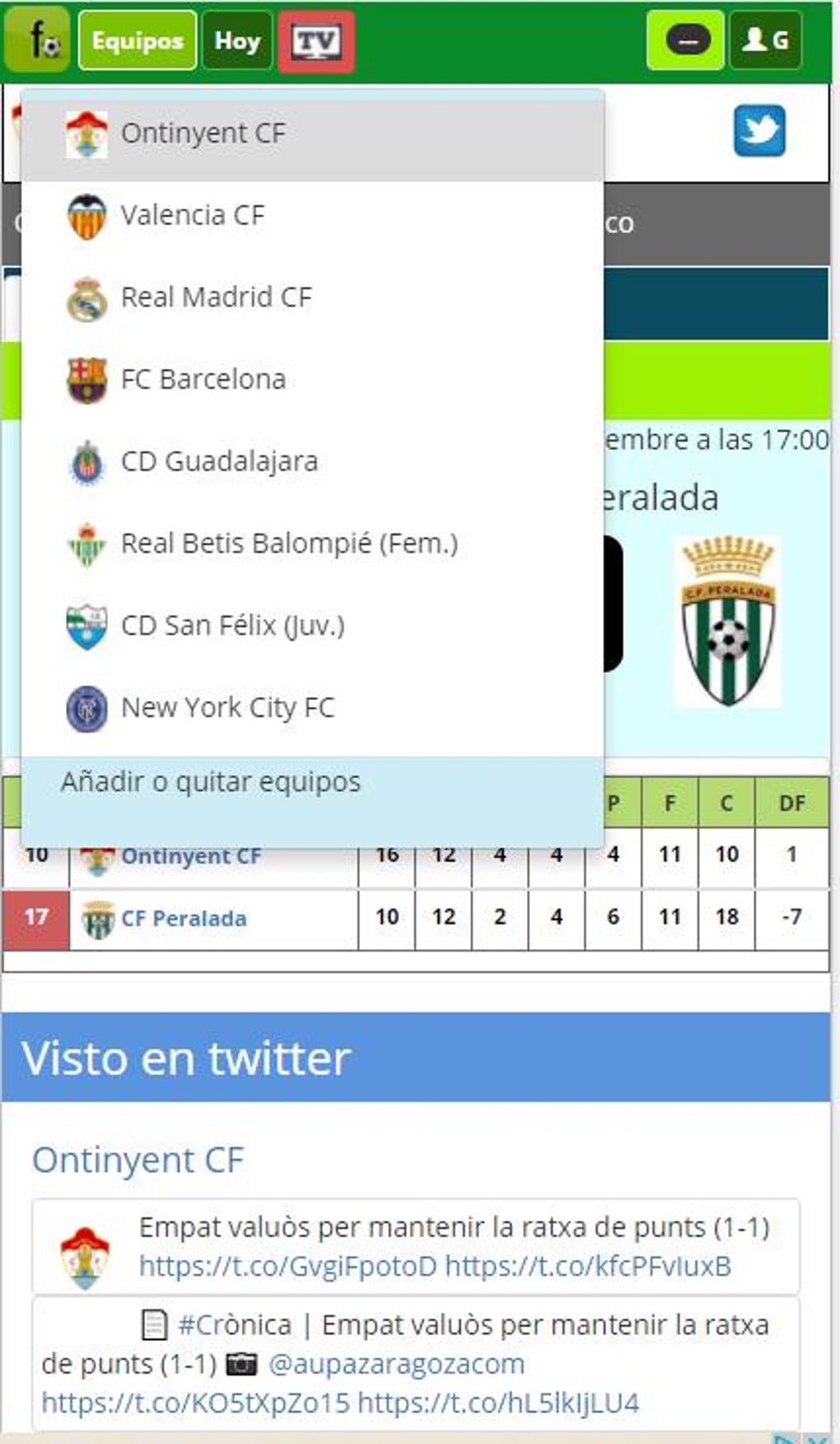Viewport: 840px width, 1444px height.
Task: Open the Hoy menu
Action: tap(236, 39)
